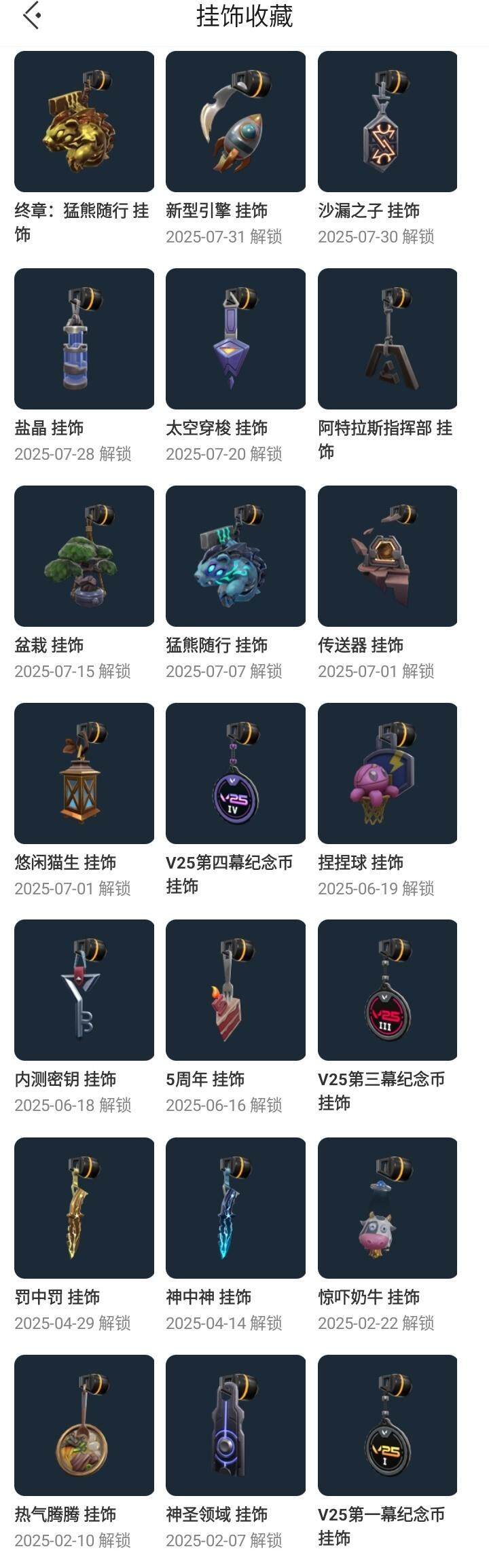View 悠闲猫生 挂饰 lantern charm
Screen dimensions: 489x1568
point(84,773)
